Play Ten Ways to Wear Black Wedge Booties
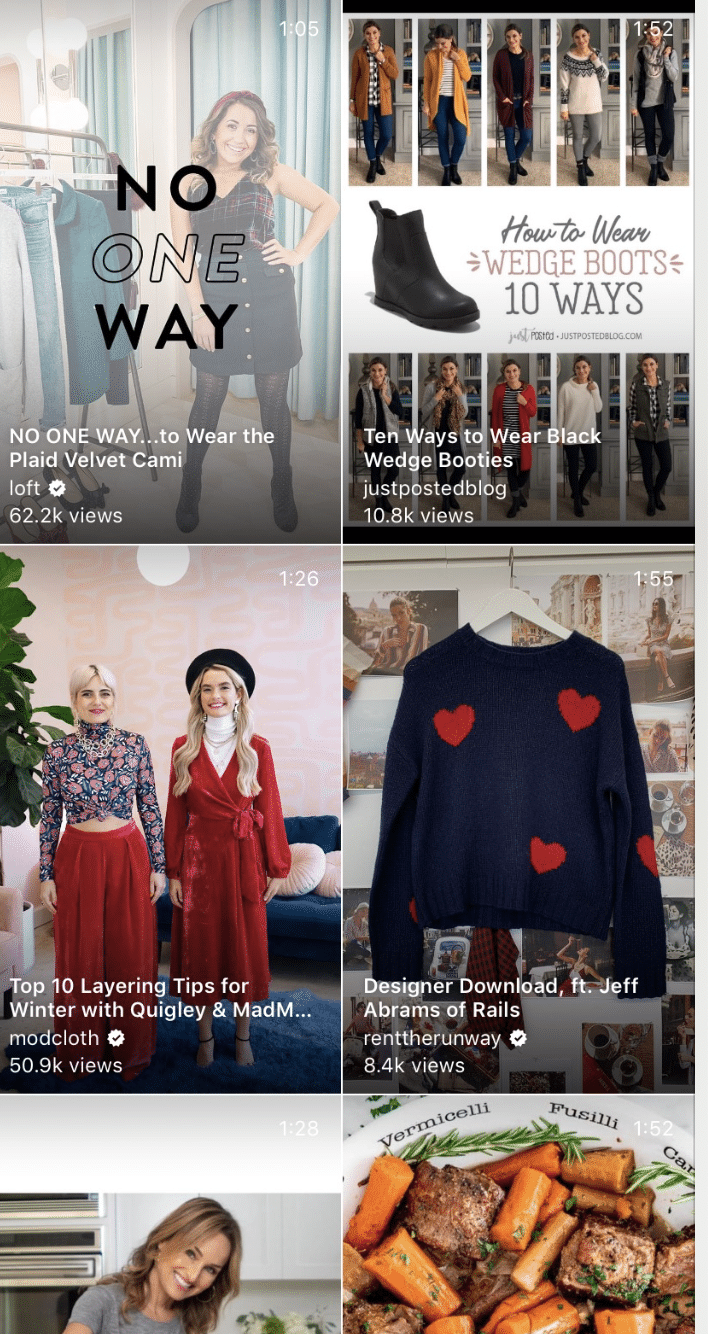This screenshot has height=1334, width=708. (x=519, y=272)
